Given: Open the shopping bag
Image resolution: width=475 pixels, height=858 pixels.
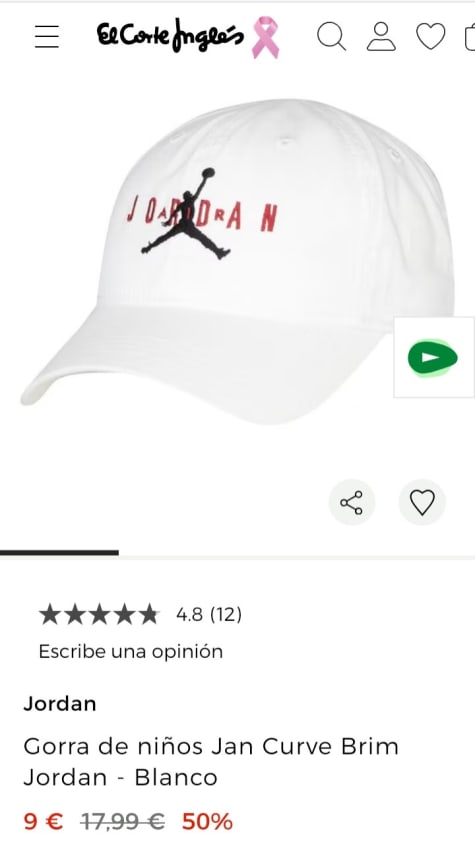Looking at the screenshot, I should point(470,37).
